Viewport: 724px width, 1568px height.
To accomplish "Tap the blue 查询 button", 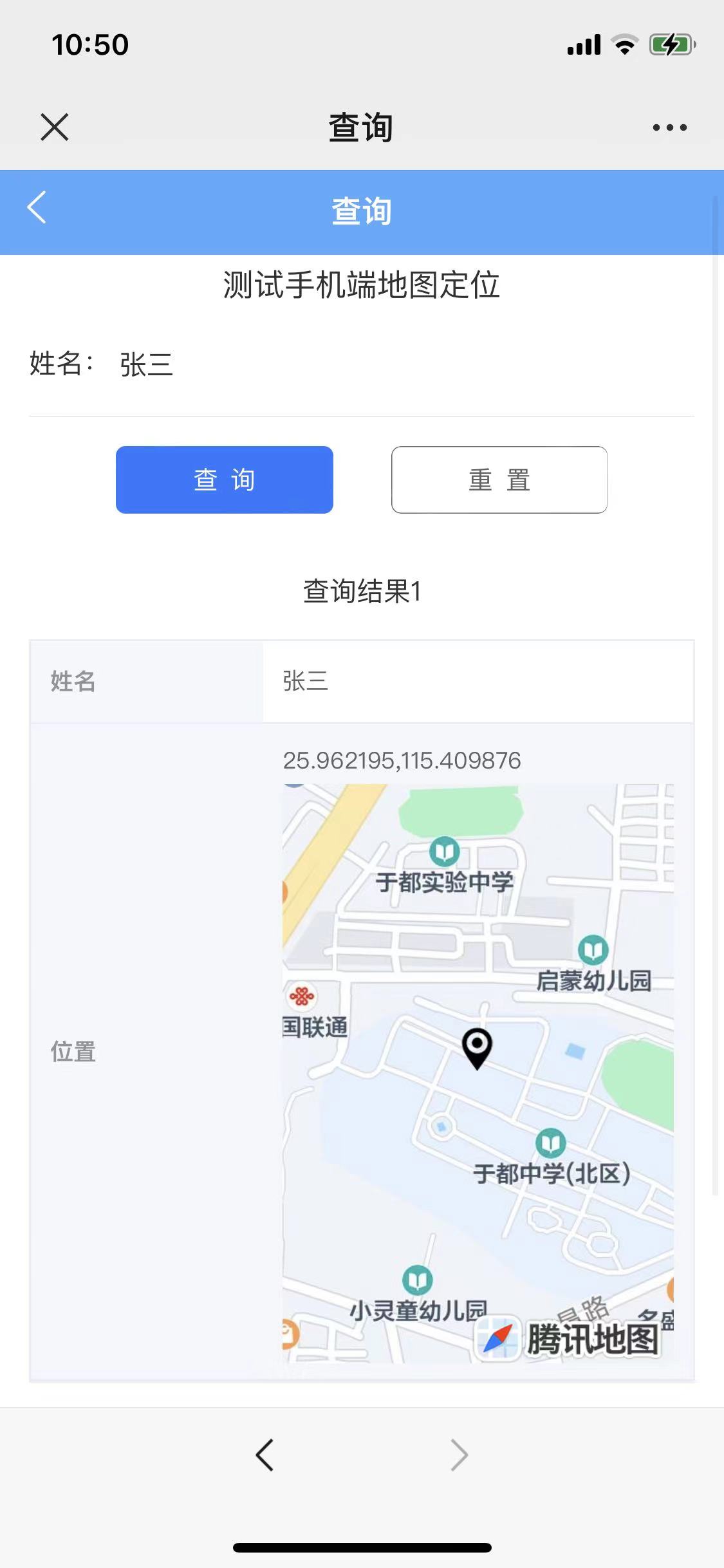I will [224, 480].
